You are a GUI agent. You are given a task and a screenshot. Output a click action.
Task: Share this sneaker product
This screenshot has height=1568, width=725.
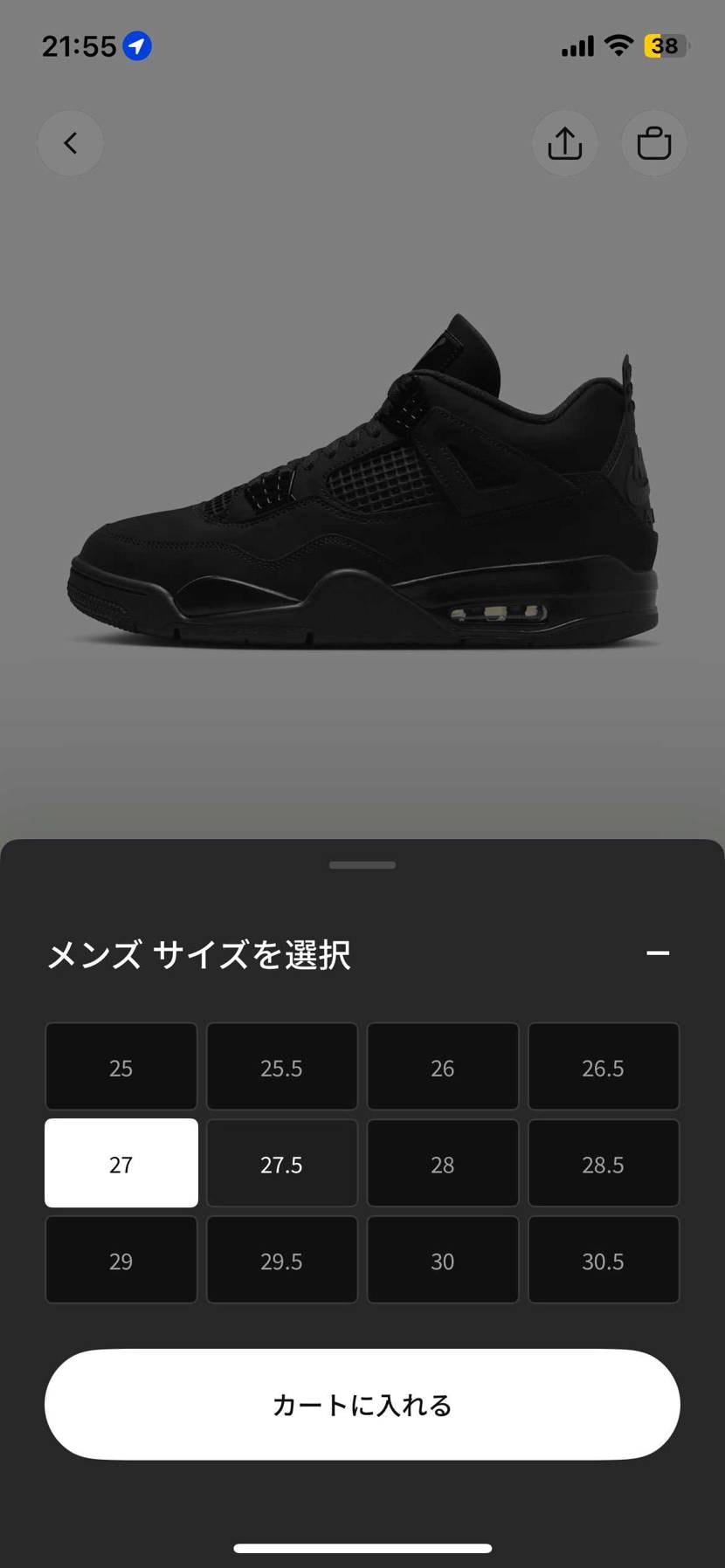point(565,143)
